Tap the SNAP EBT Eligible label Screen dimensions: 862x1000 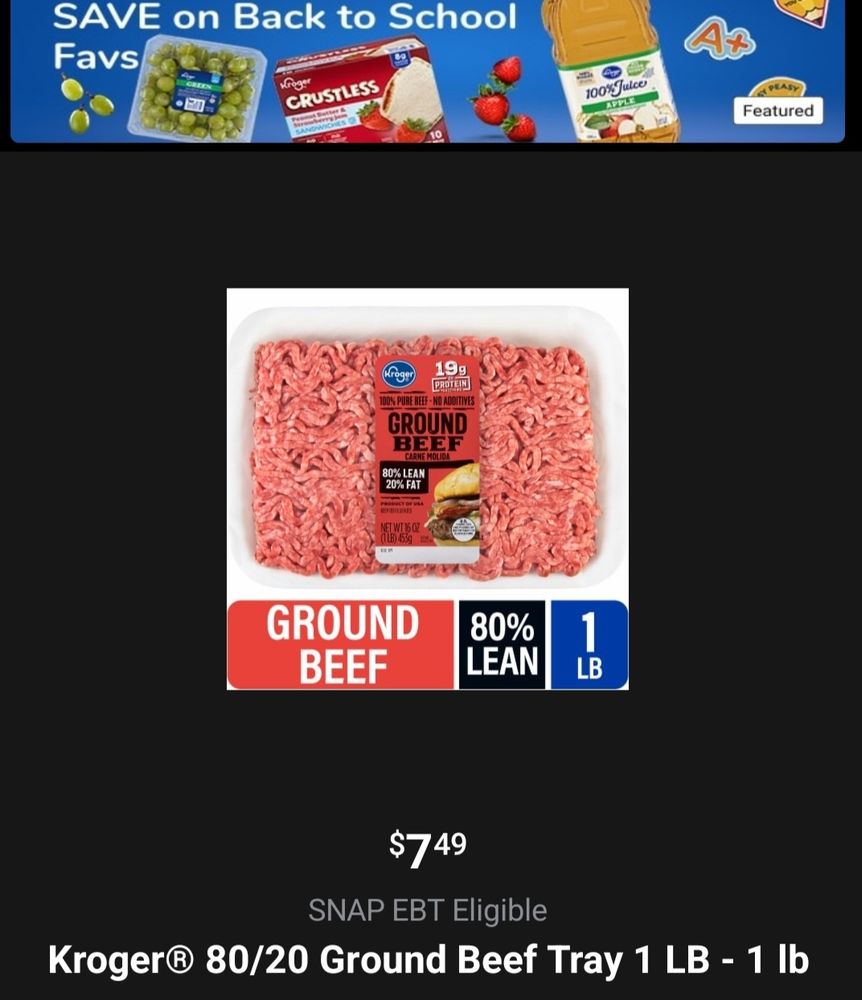(427, 910)
